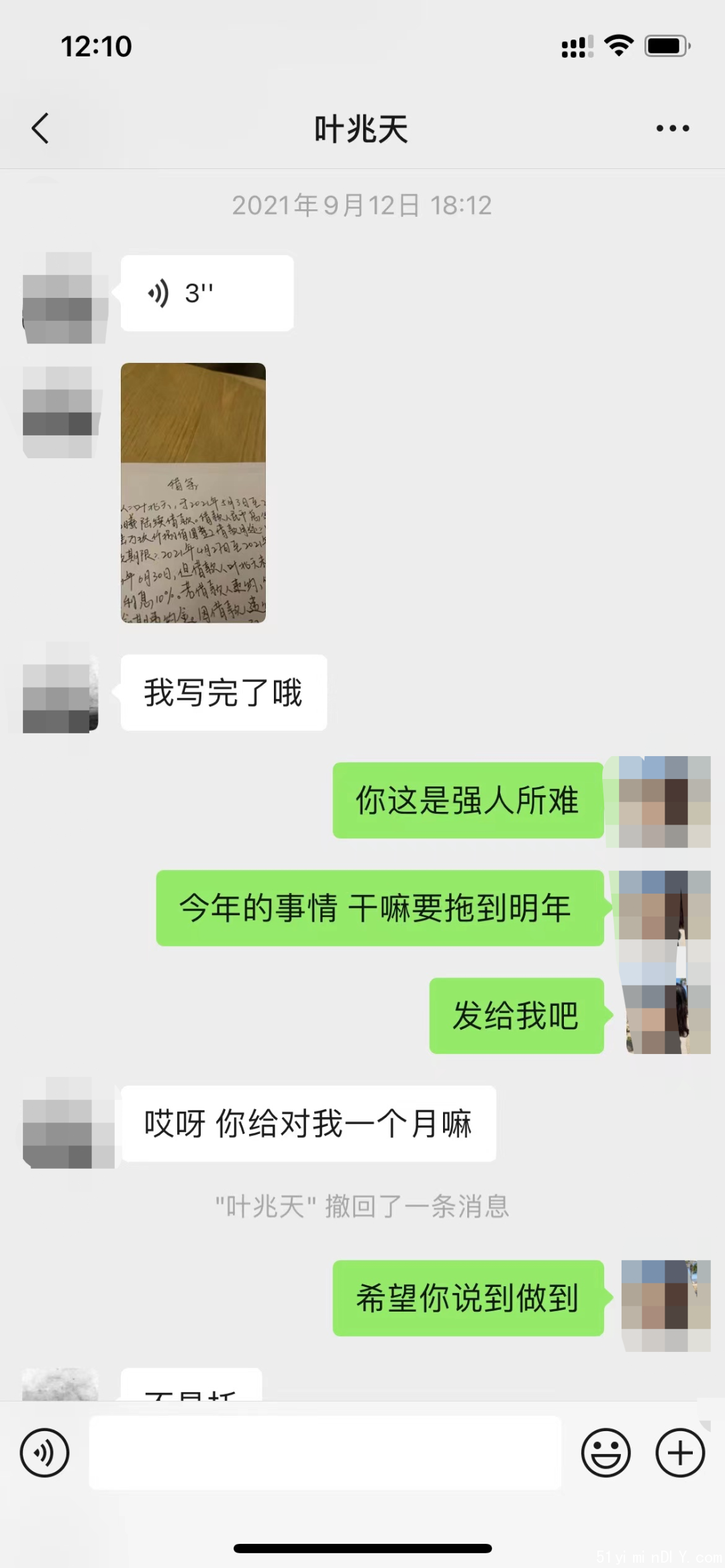The width and height of the screenshot is (725, 1568).
Task: Go back from the 叶兆天 chat
Action: point(40,128)
